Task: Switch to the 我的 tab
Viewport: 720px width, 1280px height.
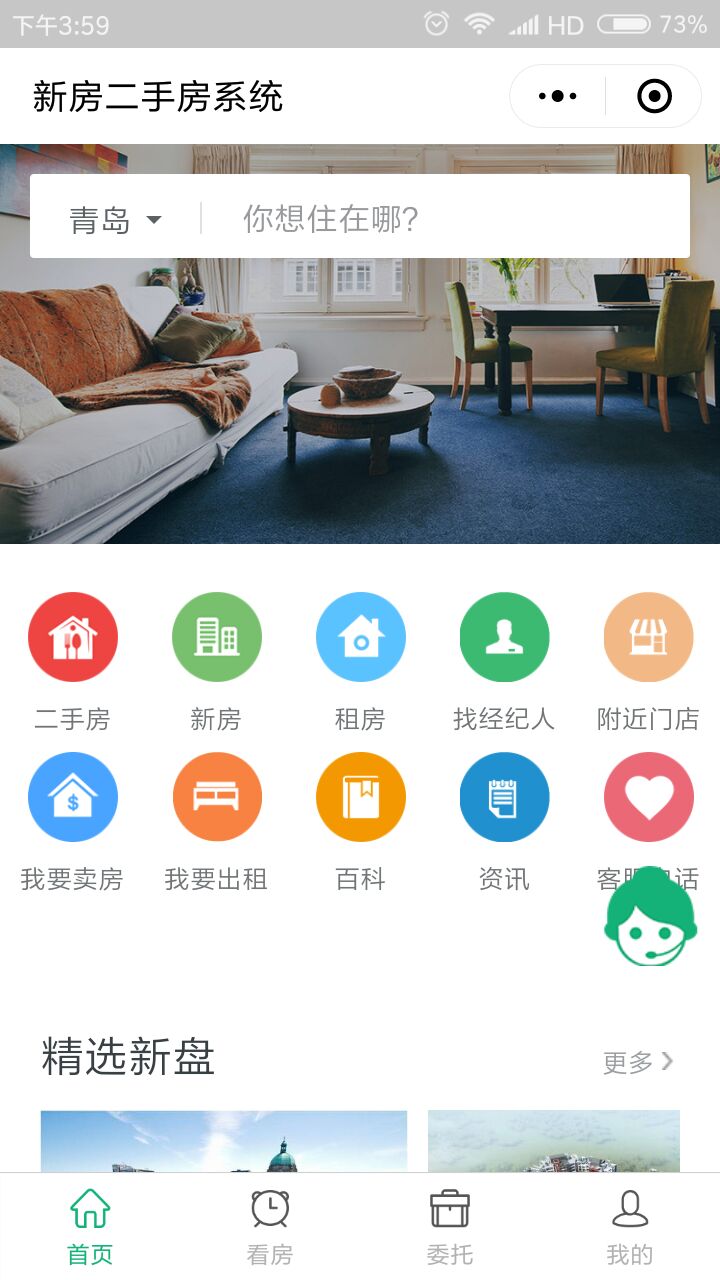Action: [630, 1226]
